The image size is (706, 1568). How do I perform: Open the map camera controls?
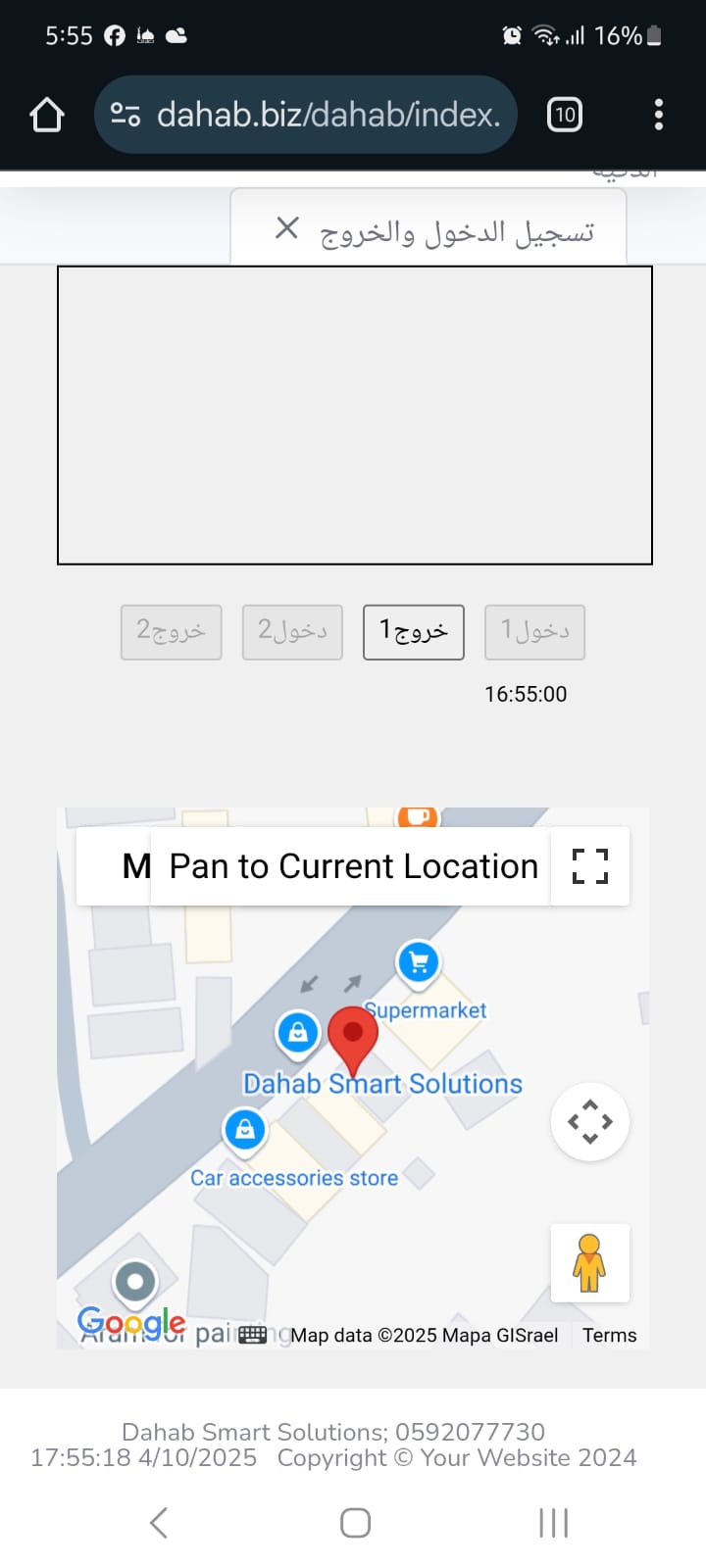(x=589, y=1121)
